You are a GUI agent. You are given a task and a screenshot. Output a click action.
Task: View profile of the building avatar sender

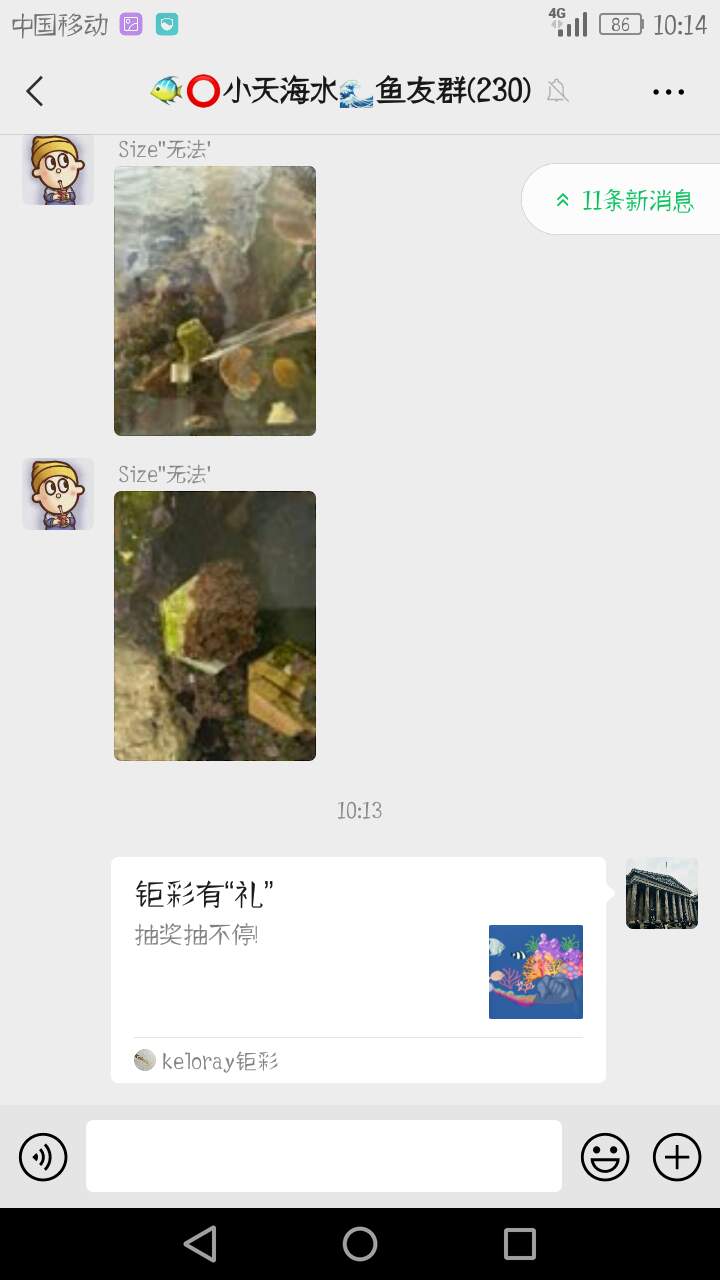pos(661,893)
